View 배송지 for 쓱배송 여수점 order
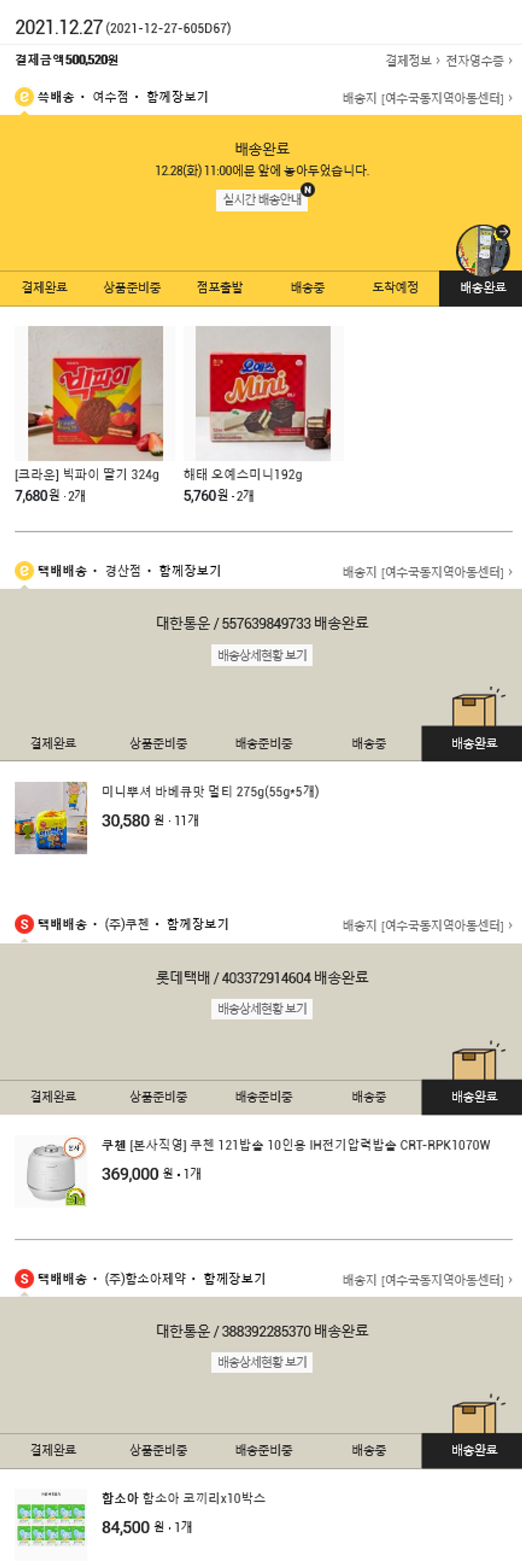 tap(427, 98)
